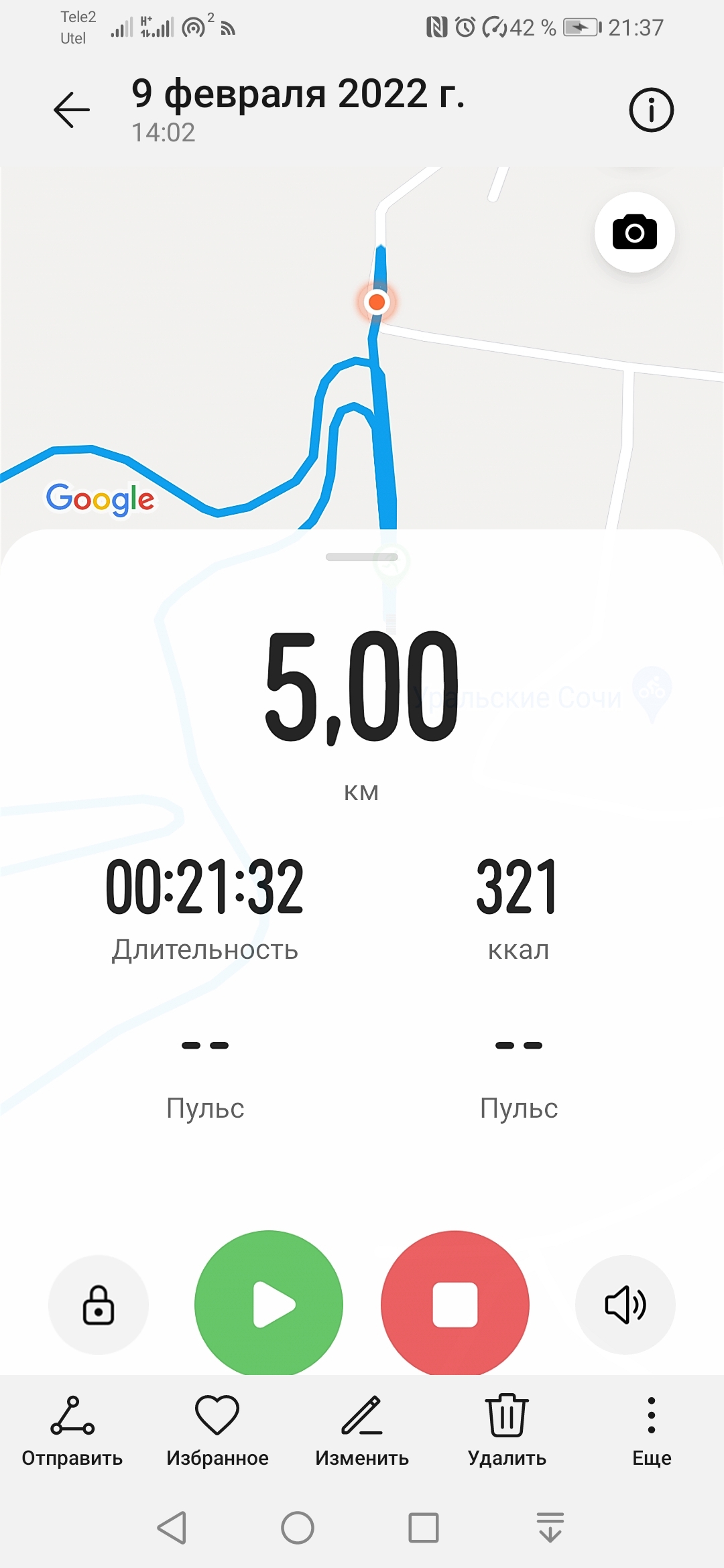The image size is (724, 1568).
Task: Open the workout info icon
Action: (x=651, y=110)
